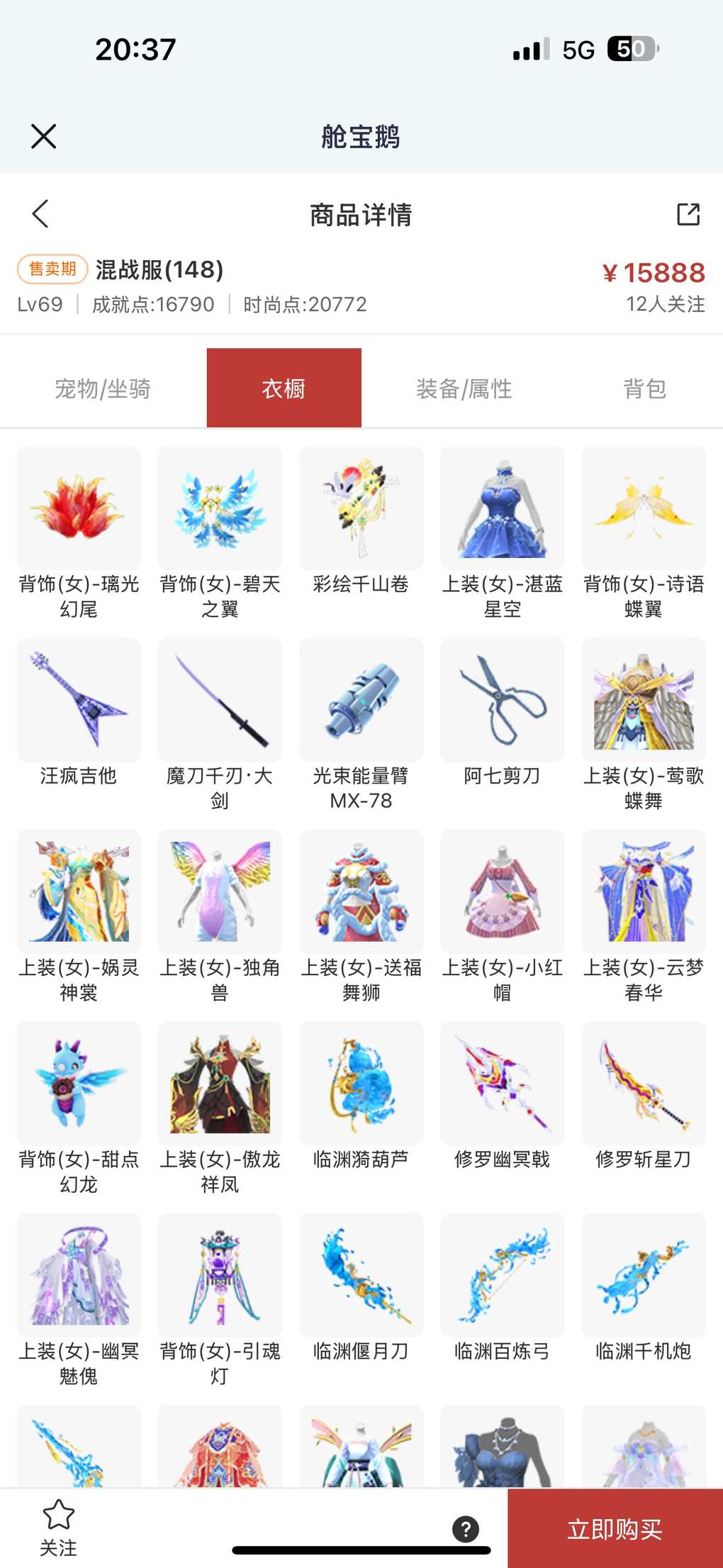Open the 装备/属性 tab

464,389
